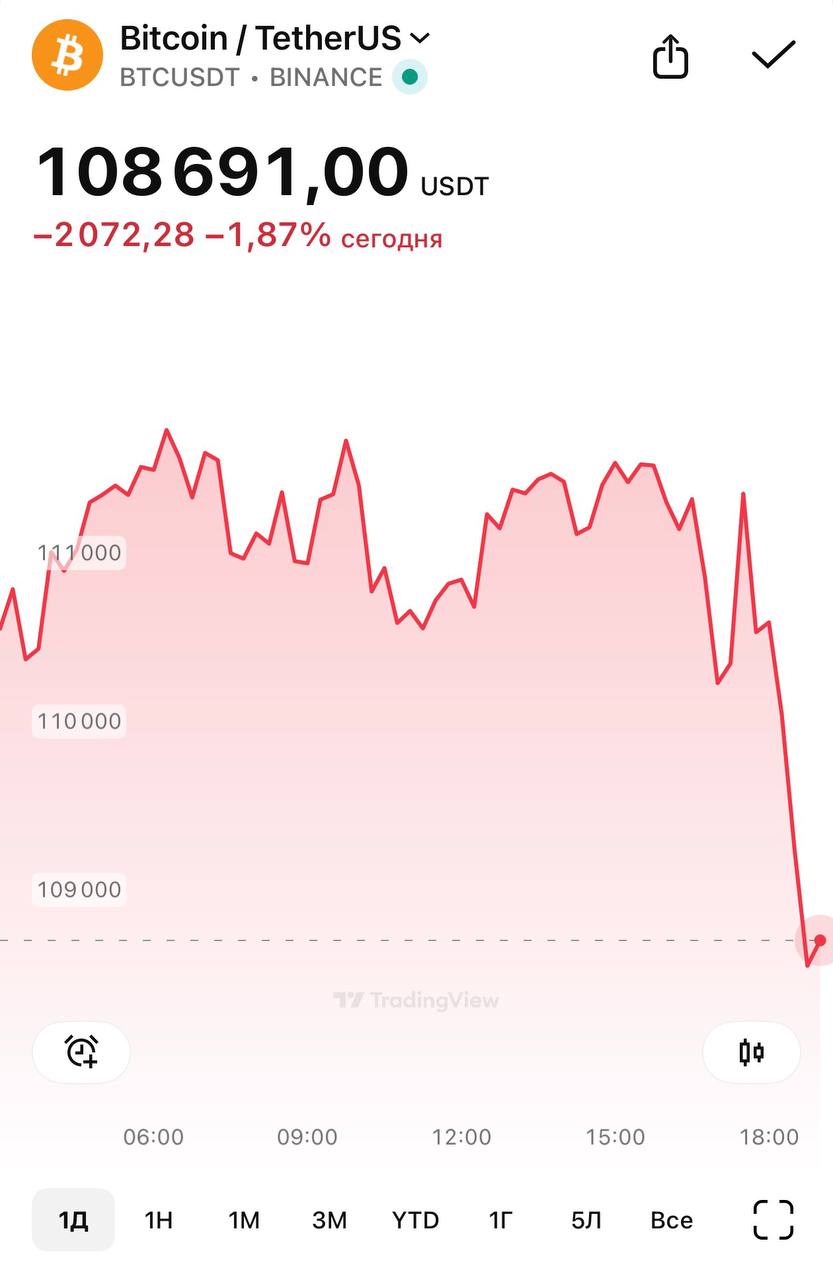Image resolution: width=833 pixels, height=1280 pixels.
Task: Switch to the 1М time range
Action: [x=244, y=1220]
